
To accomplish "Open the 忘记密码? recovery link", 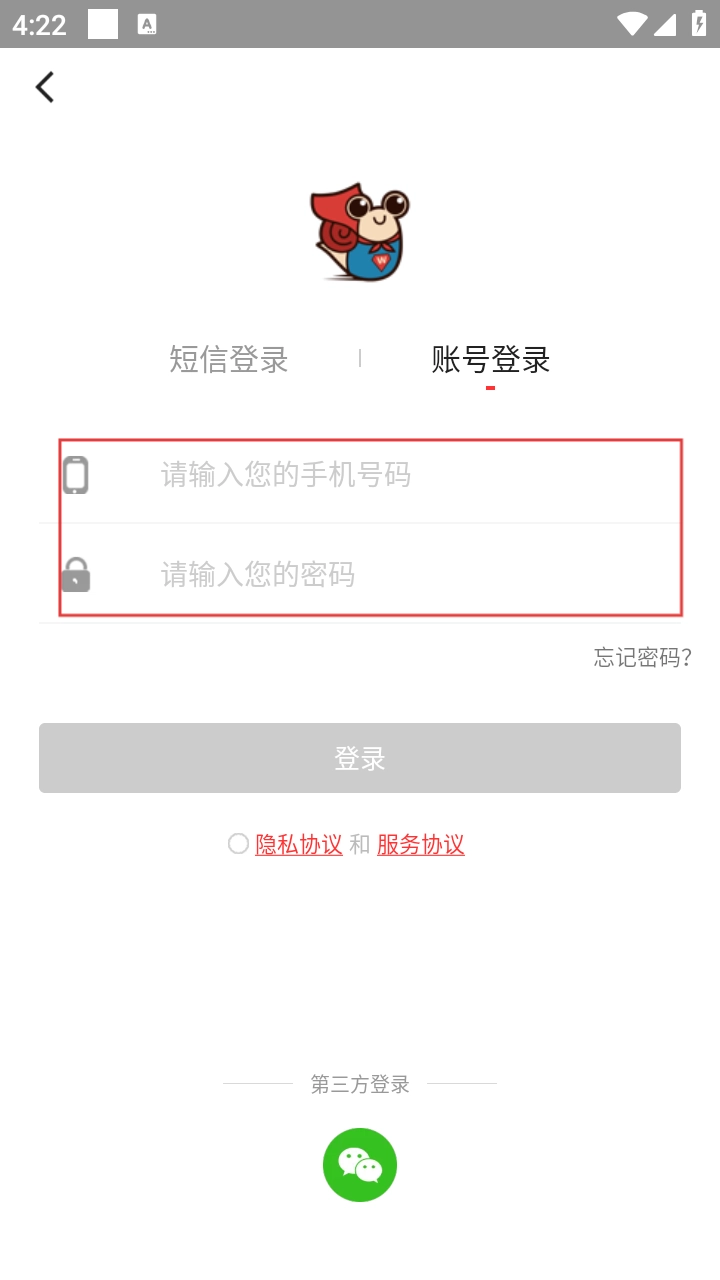I will (642, 657).
